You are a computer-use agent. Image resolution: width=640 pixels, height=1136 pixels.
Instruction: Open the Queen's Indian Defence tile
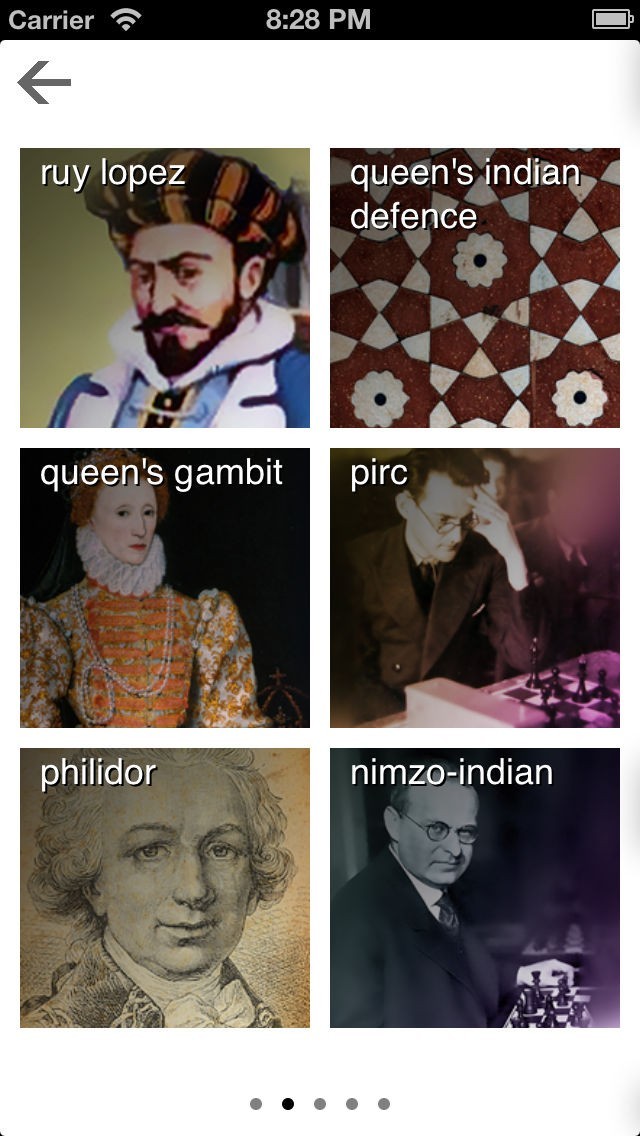(x=475, y=288)
